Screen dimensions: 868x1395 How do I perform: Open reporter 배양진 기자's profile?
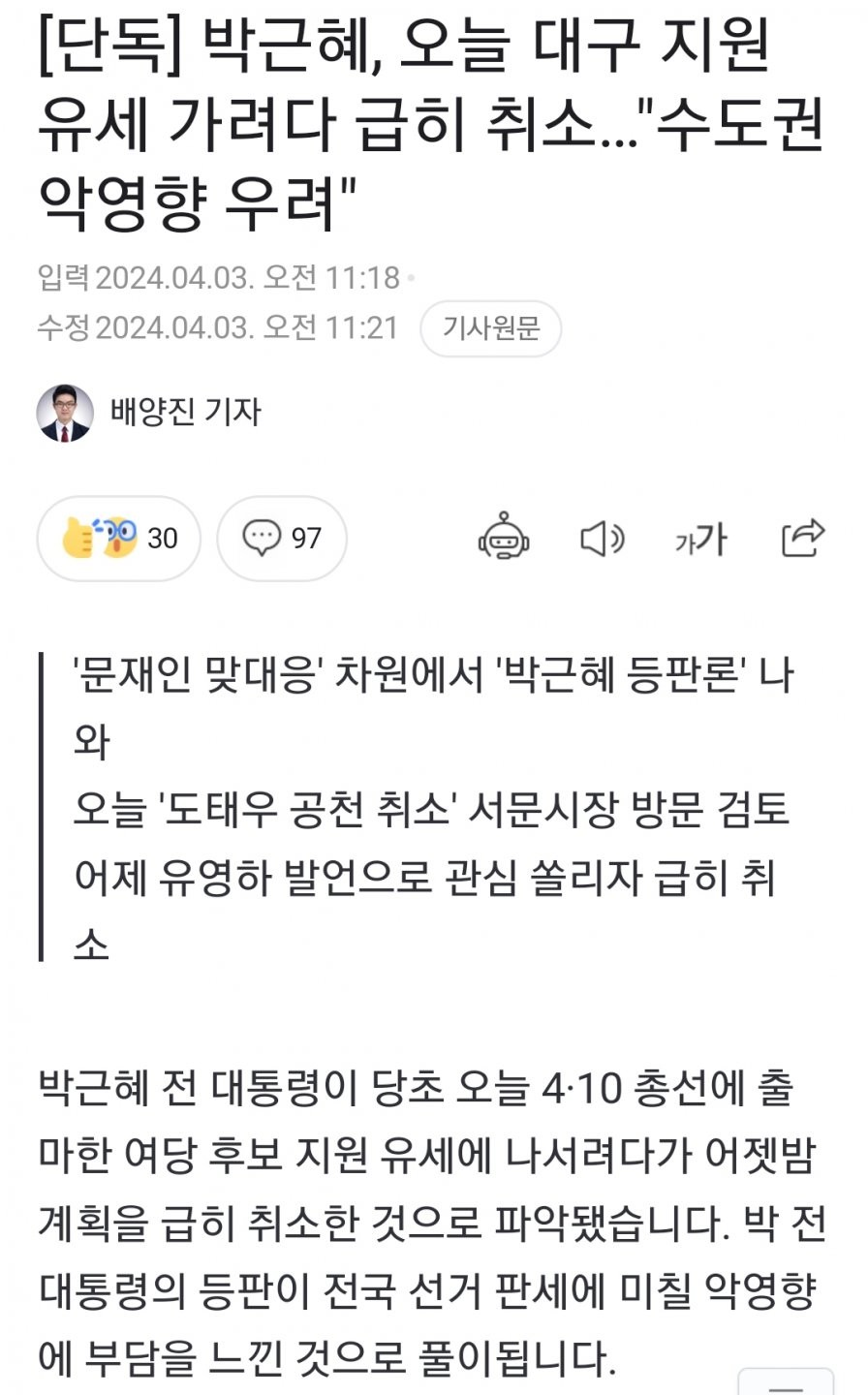150,413
